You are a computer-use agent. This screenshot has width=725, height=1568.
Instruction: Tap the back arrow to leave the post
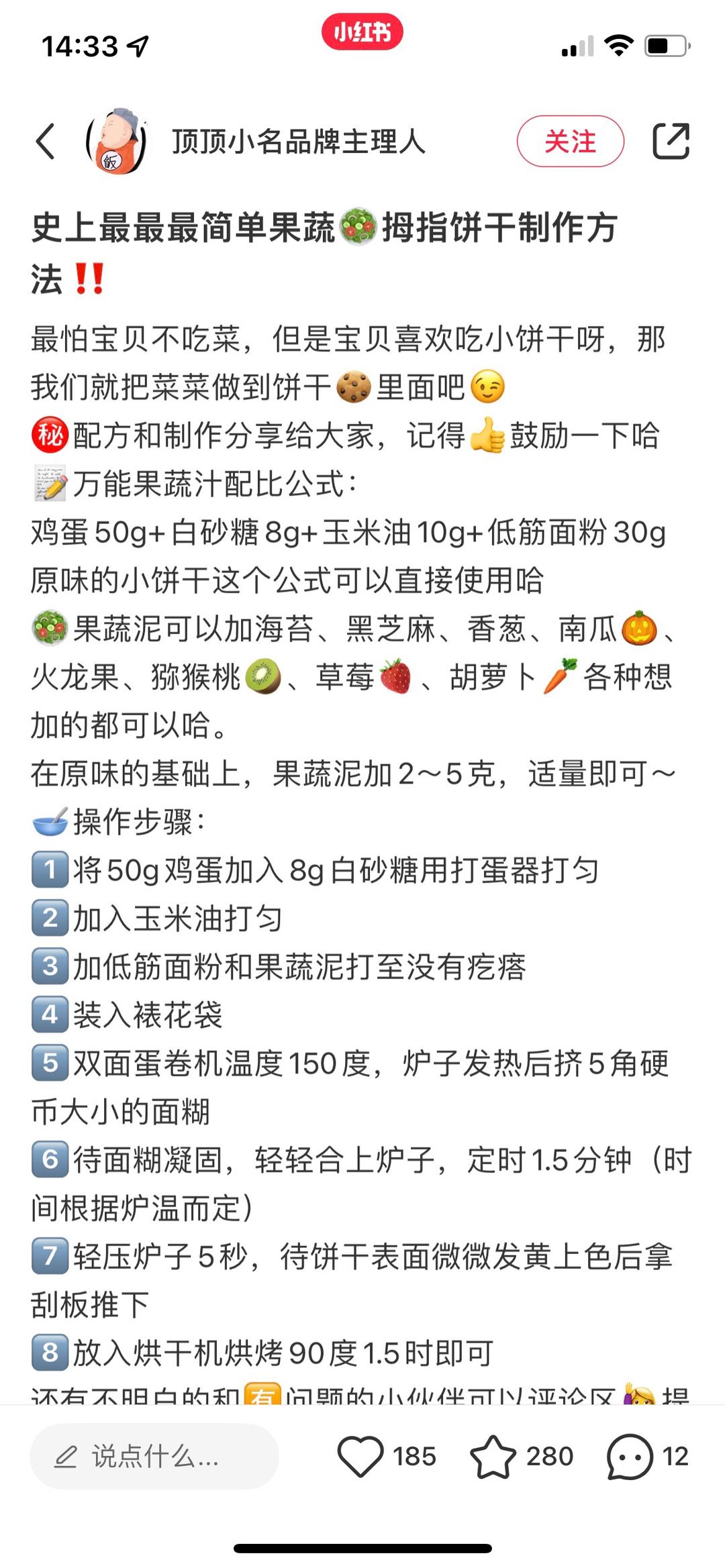[x=44, y=142]
